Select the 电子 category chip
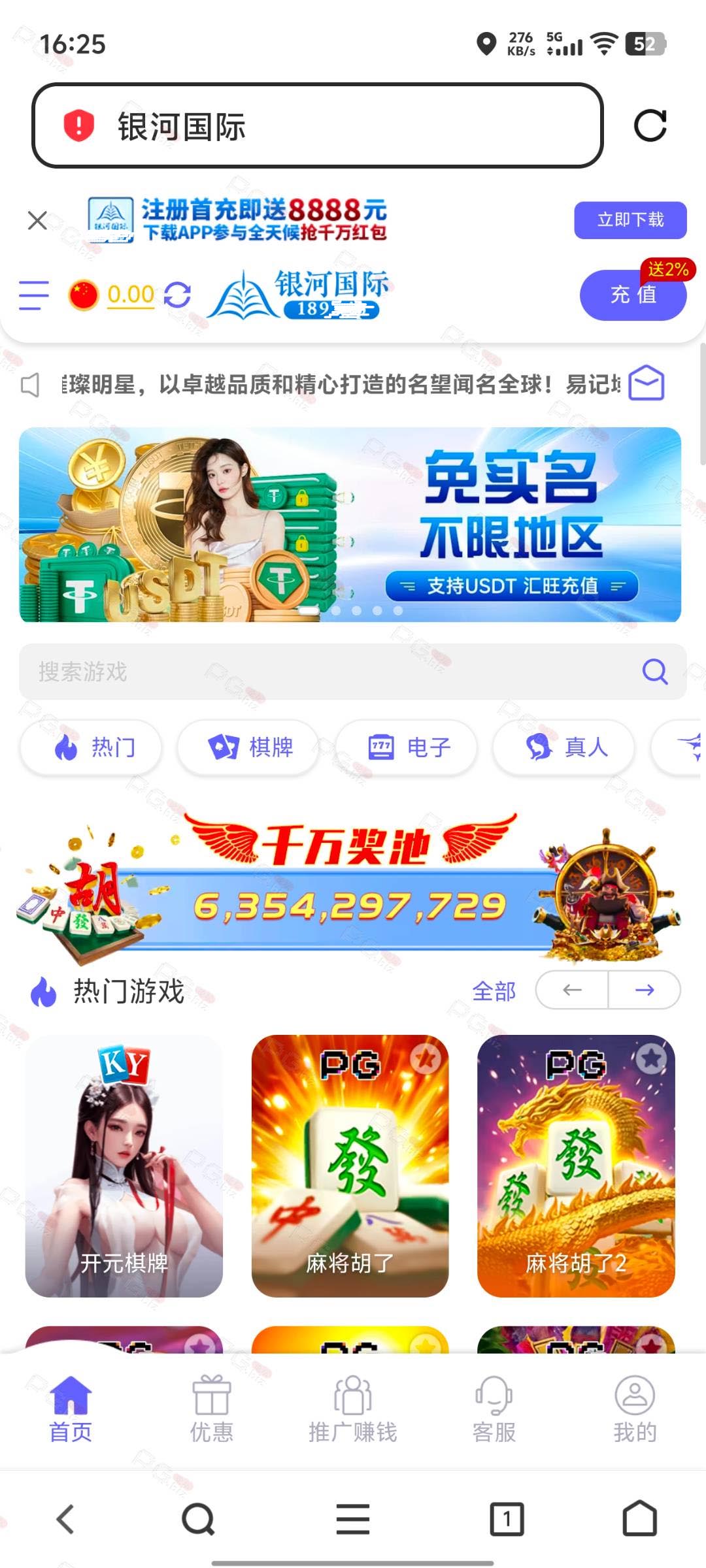 pos(406,747)
